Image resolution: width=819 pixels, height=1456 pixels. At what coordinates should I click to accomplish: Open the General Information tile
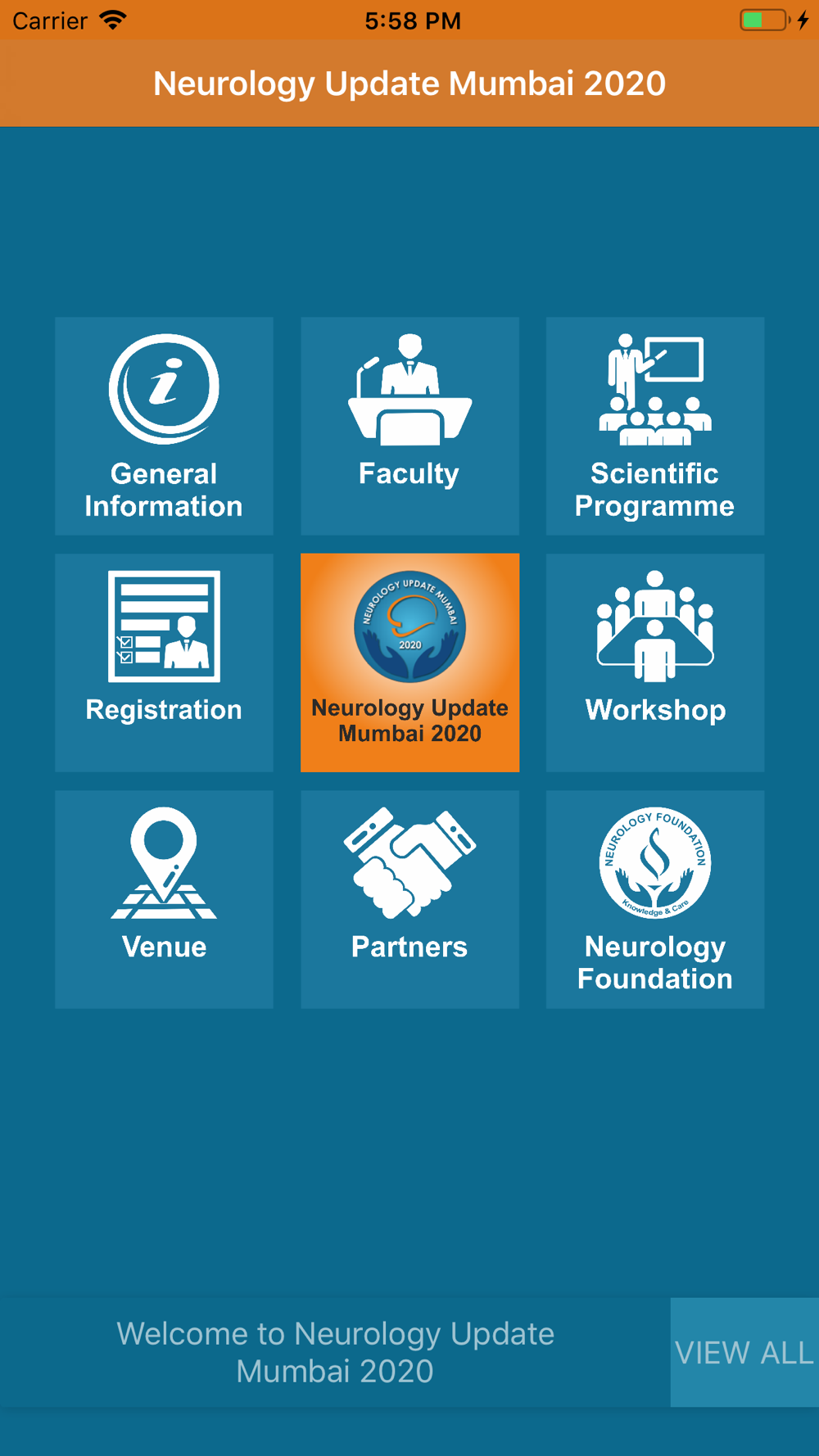[x=164, y=426]
